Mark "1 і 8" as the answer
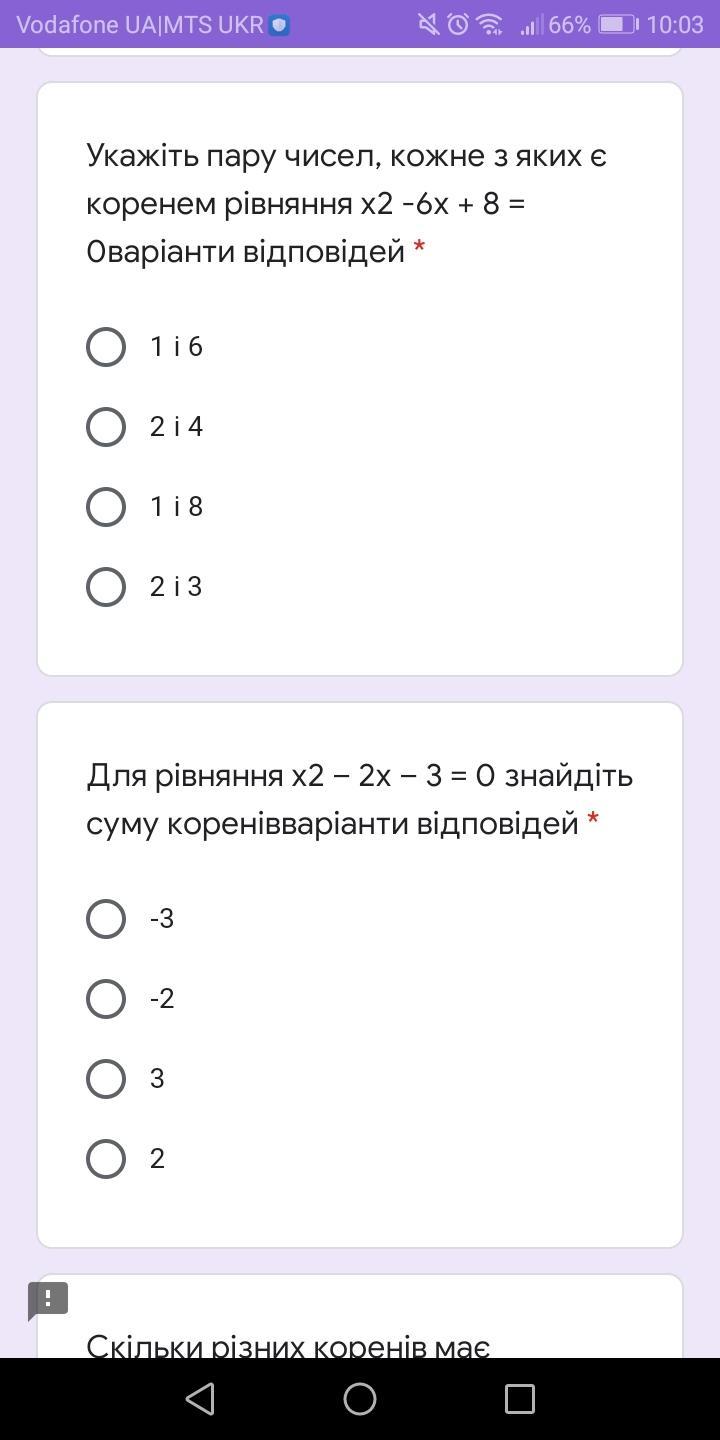Image resolution: width=720 pixels, height=1440 pixels. pyautogui.click(x=106, y=507)
